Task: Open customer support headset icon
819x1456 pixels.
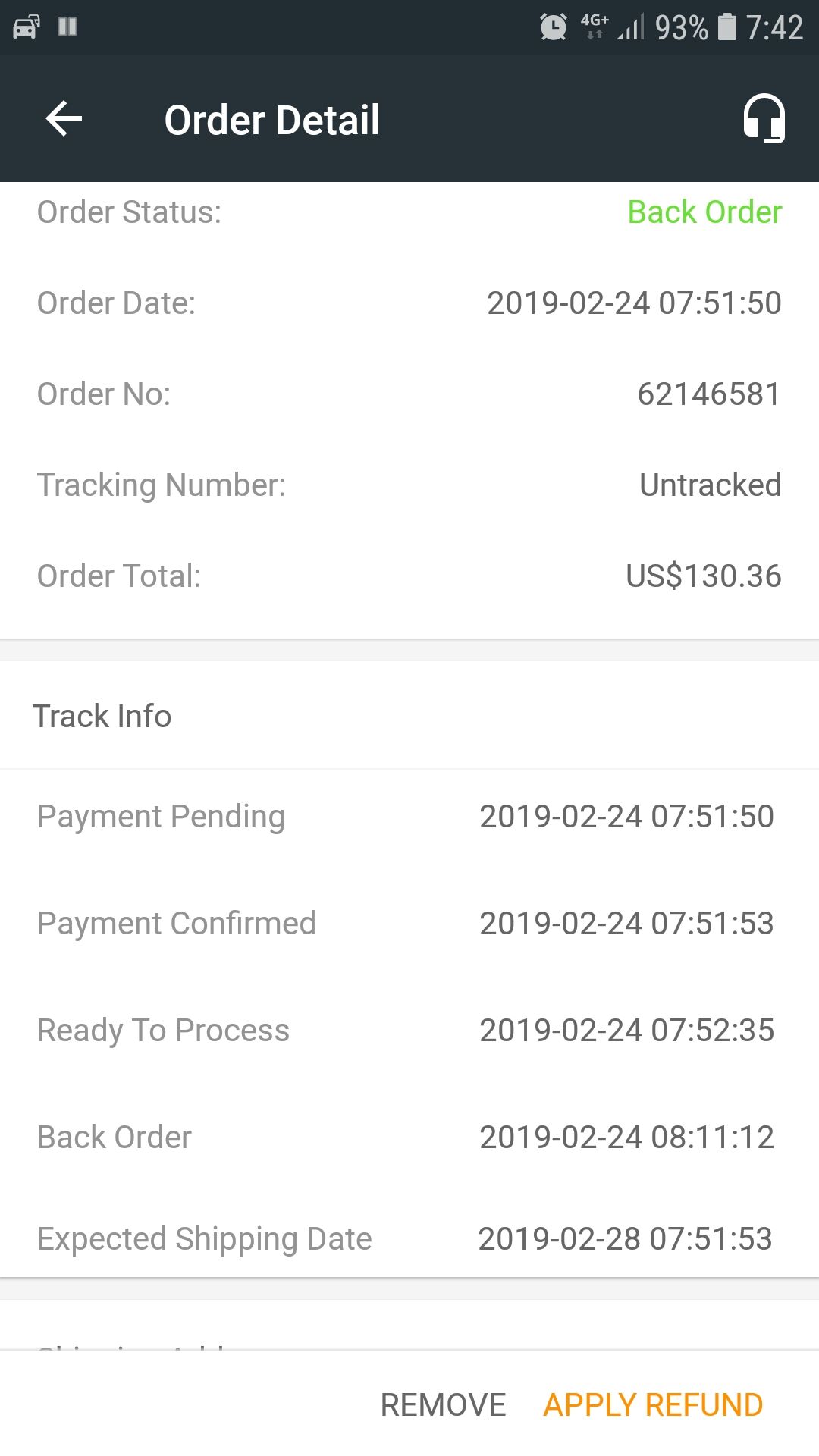Action: [764, 118]
